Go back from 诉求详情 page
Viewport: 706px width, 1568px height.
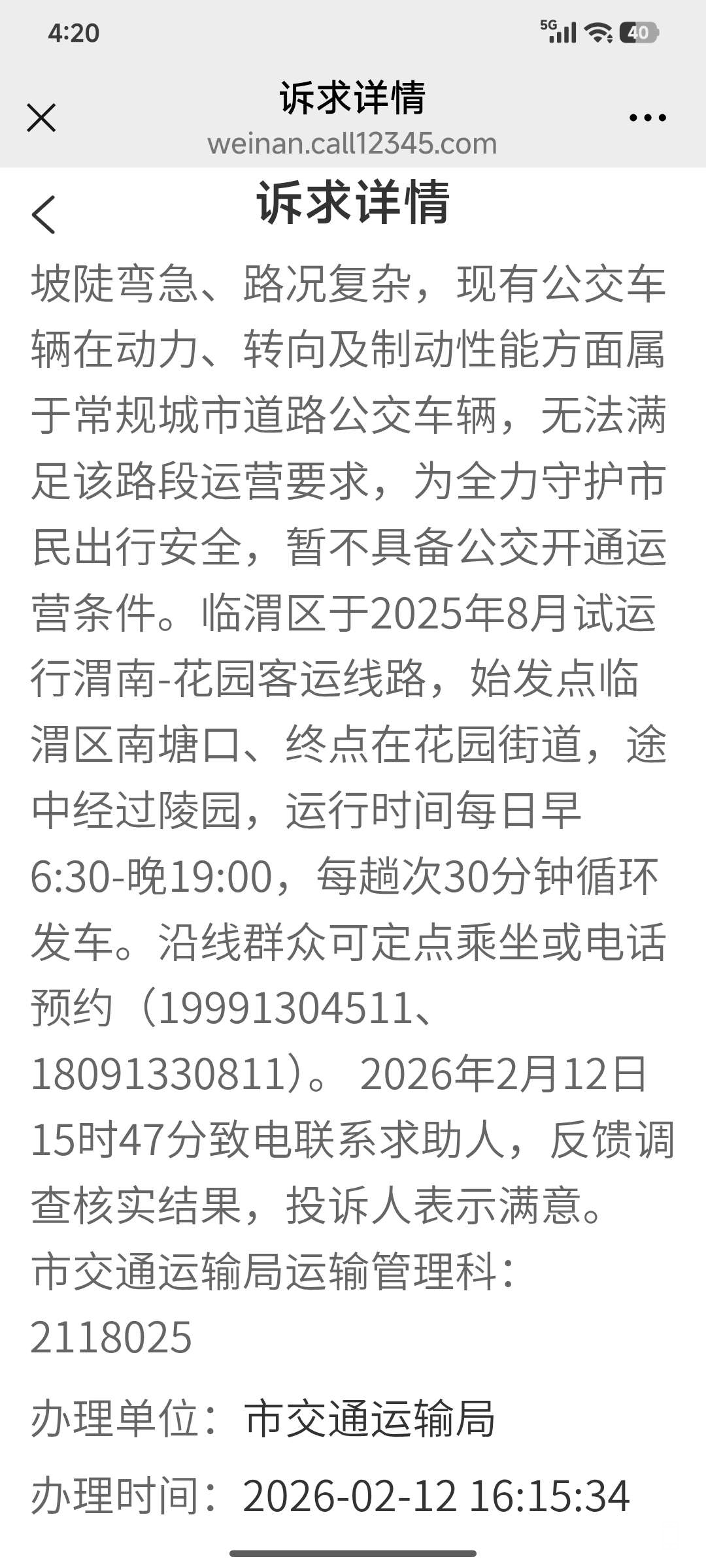click(x=44, y=214)
